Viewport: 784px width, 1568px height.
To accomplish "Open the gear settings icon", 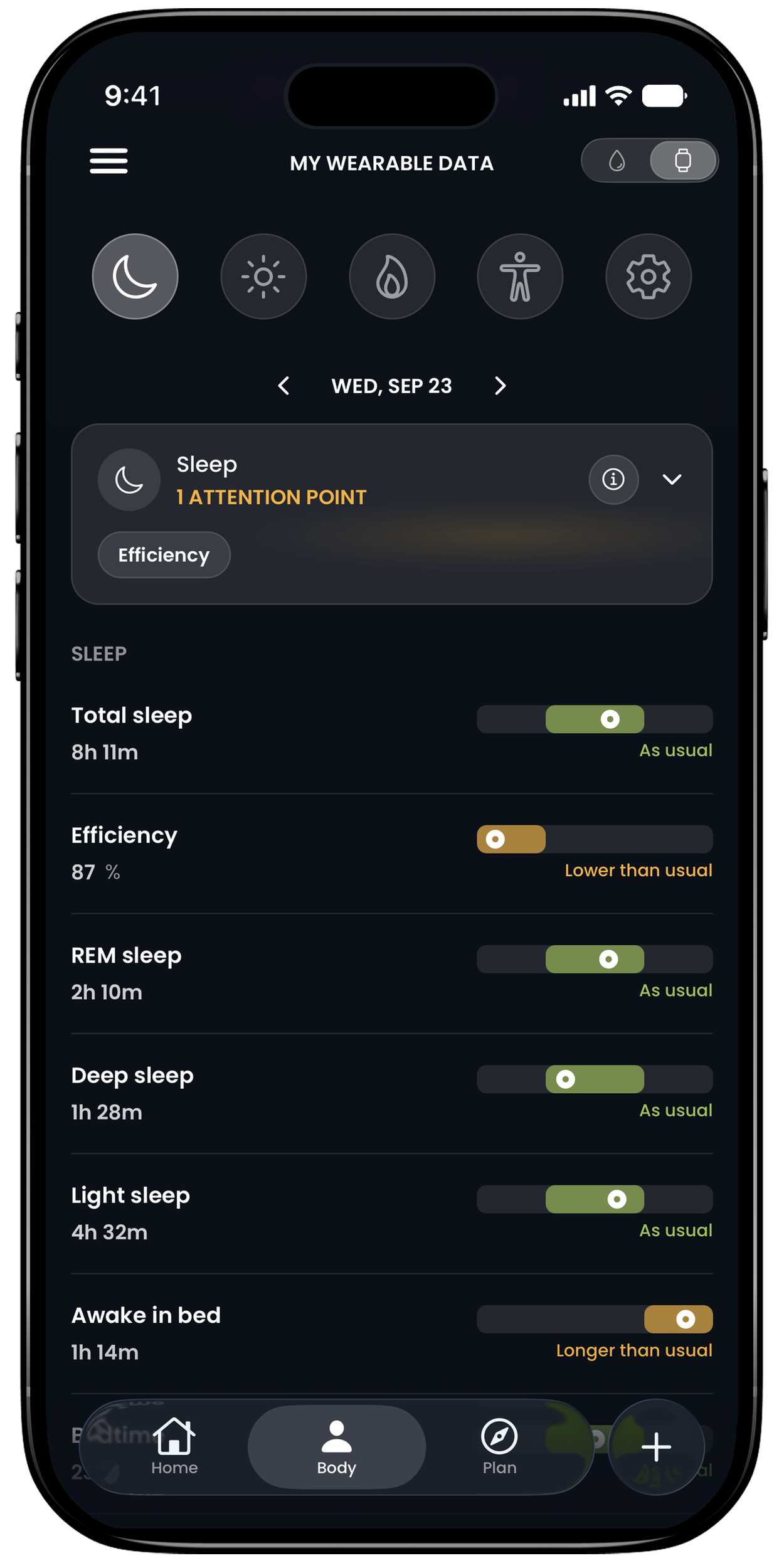I will tap(649, 277).
